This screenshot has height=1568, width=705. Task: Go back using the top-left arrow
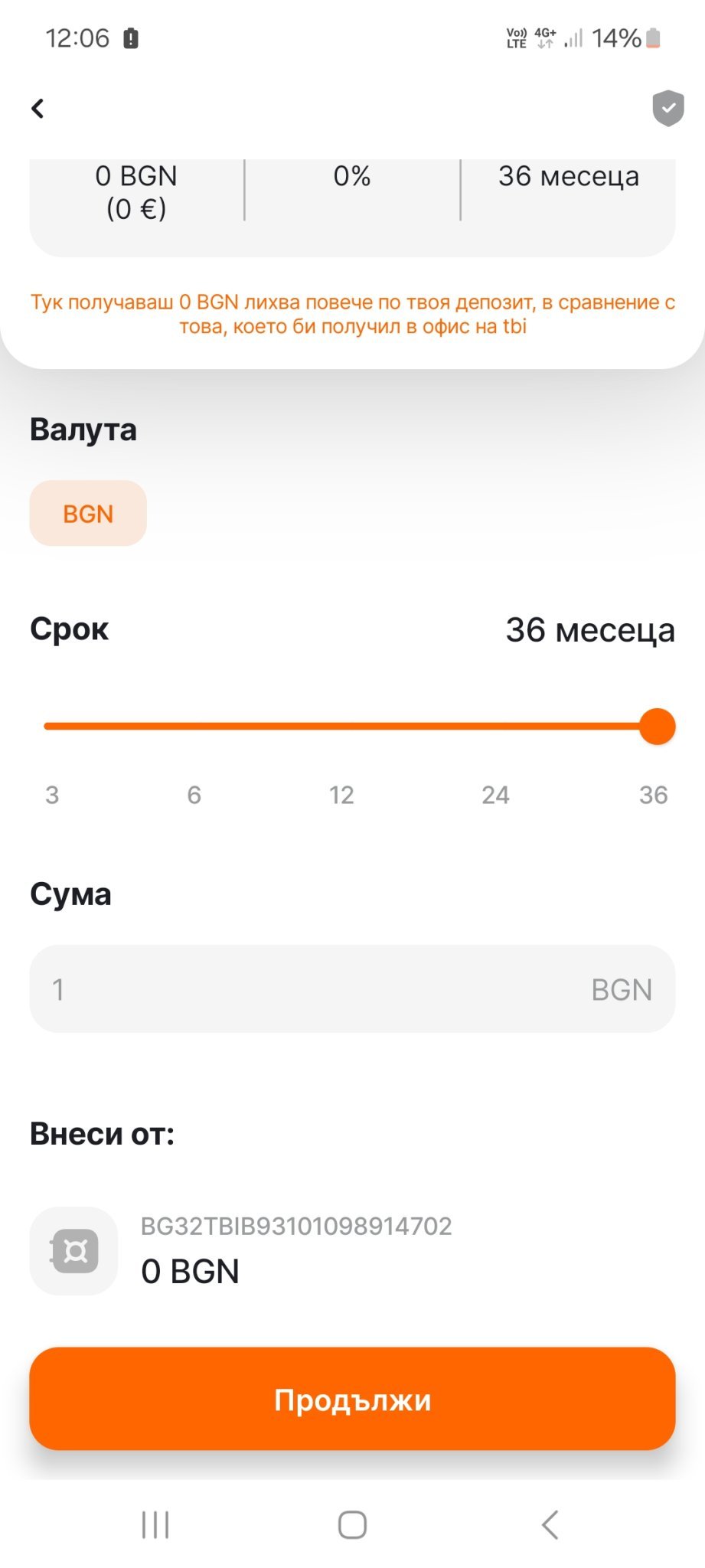pos(38,109)
